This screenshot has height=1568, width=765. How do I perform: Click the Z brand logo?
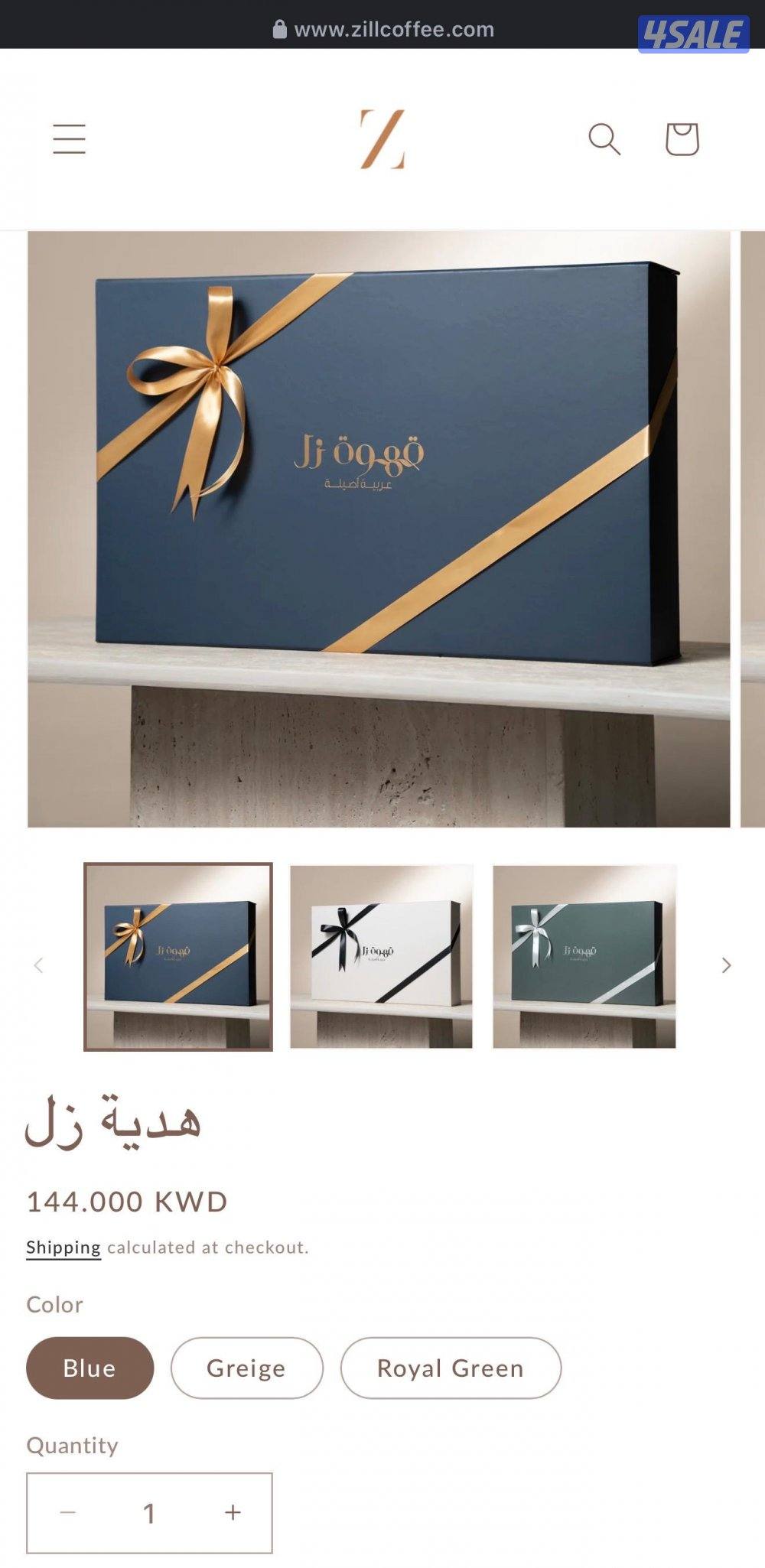(382, 138)
